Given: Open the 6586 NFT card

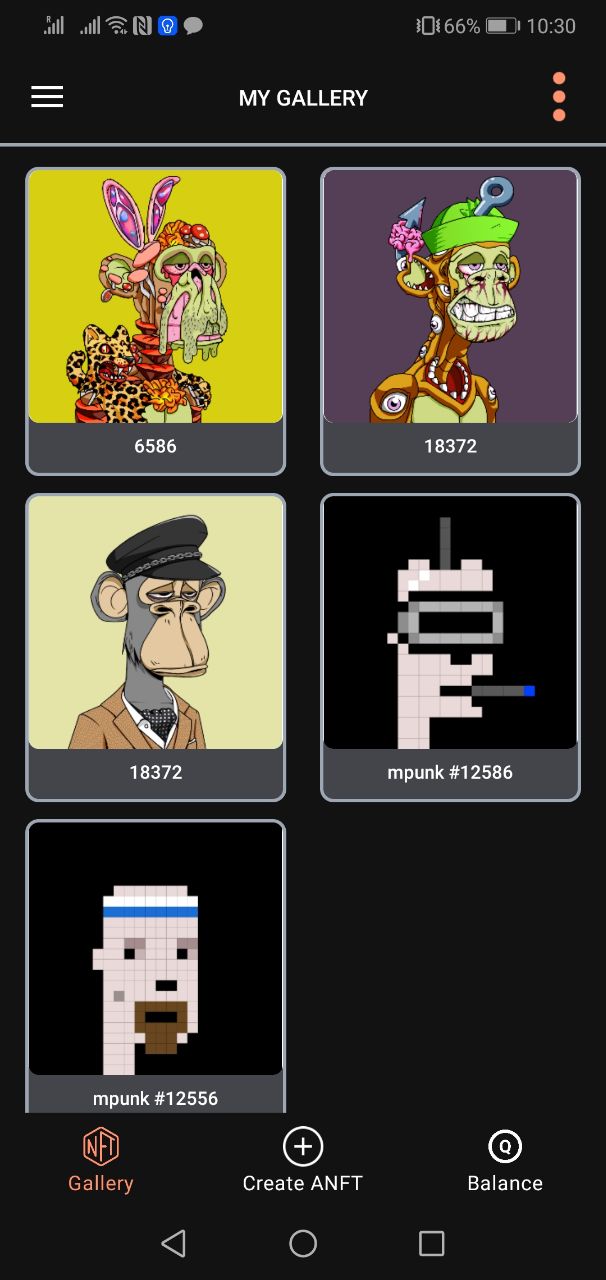Looking at the screenshot, I should (x=156, y=320).
